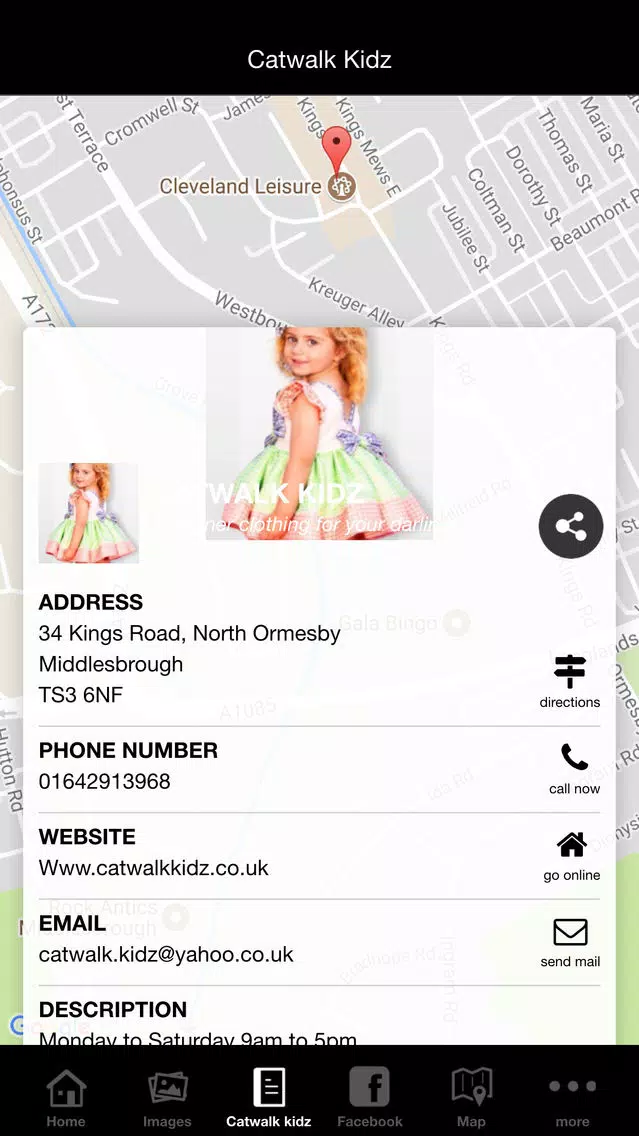Open the more options tab
Viewport: 639px width, 1136px height.
pos(572,1097)
